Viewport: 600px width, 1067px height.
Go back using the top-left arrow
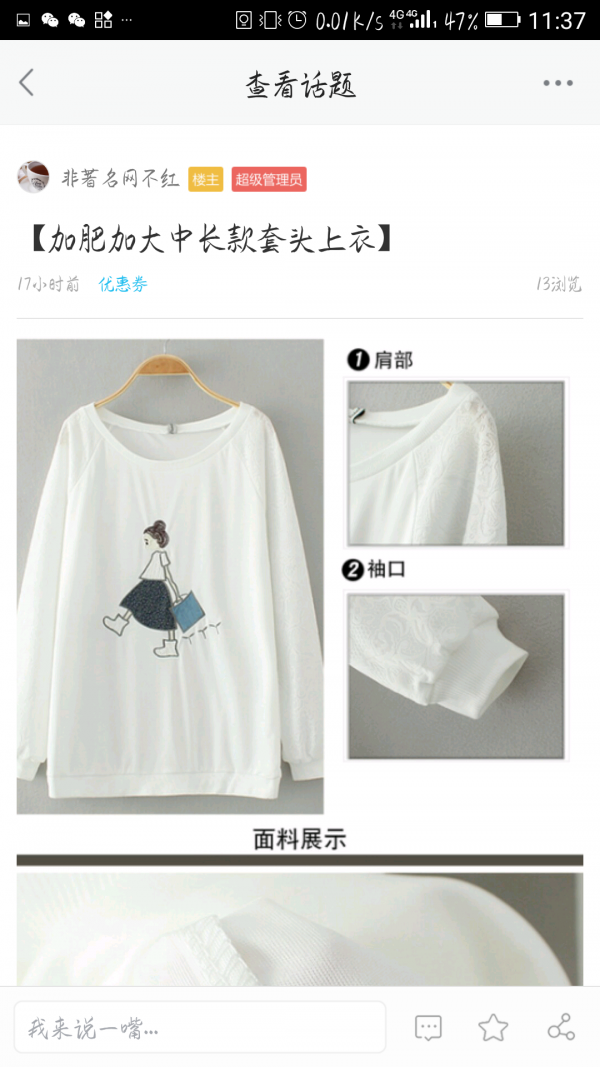pyautogui.click(x=27, y=83)
